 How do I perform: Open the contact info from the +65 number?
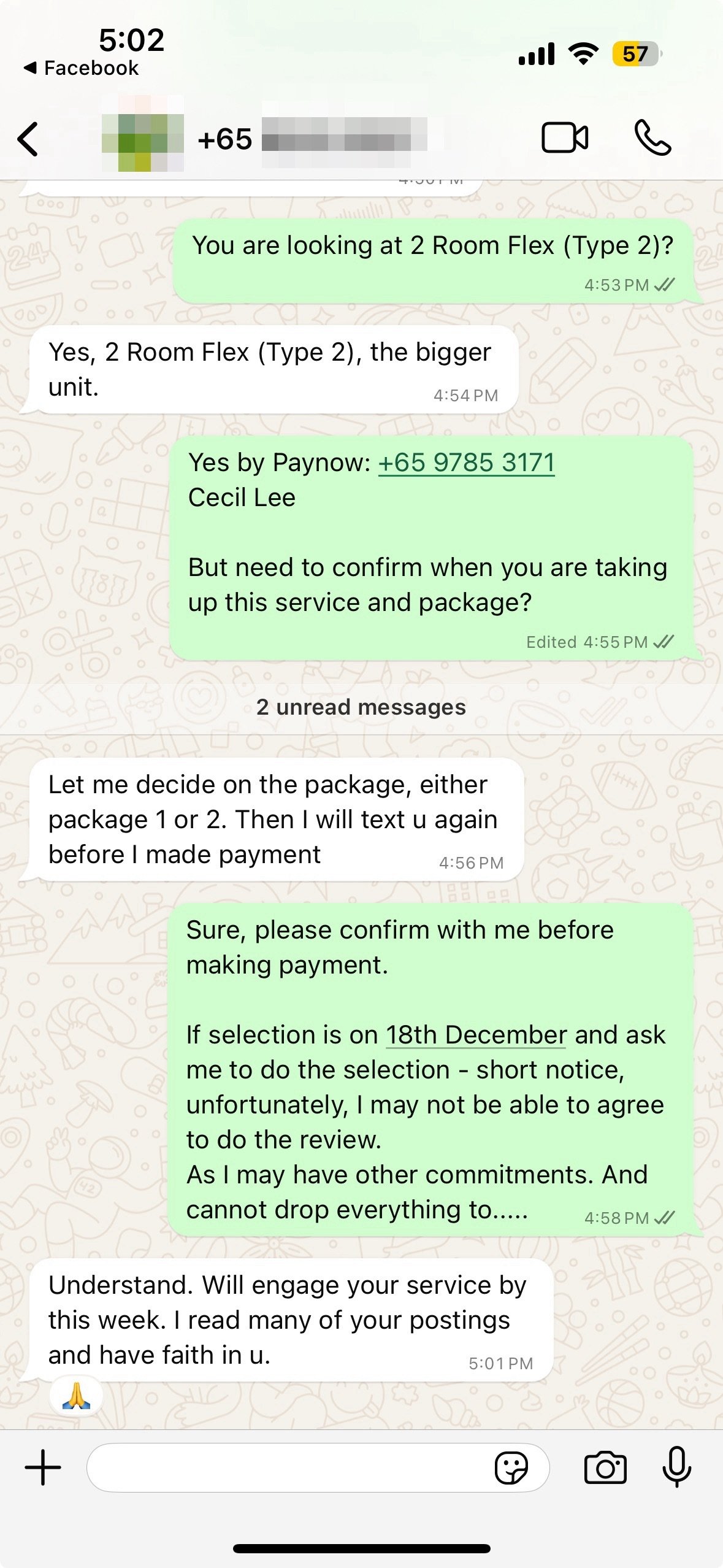click(x=313, y=140)
